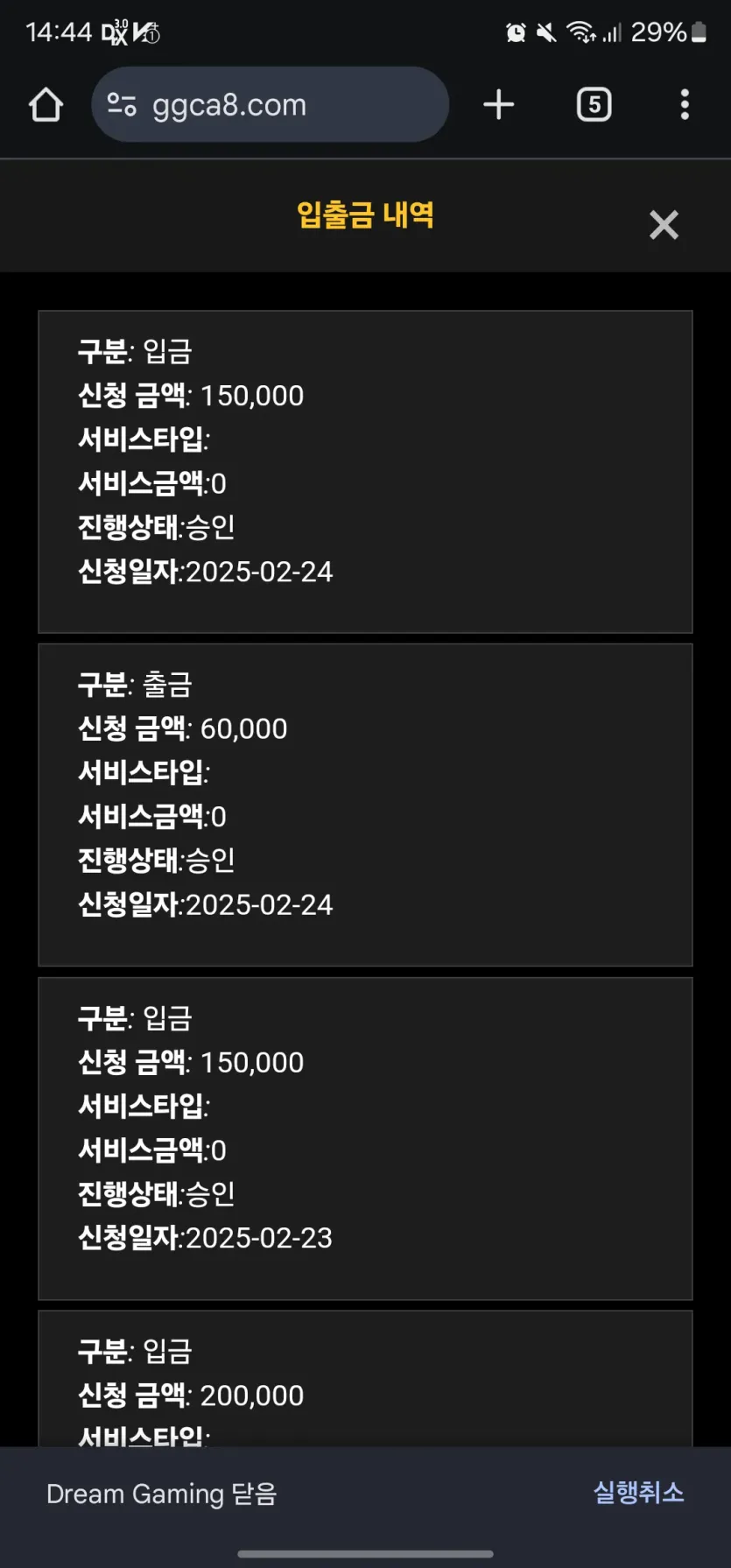Open the browser overflow menu

tap(685, 105)
